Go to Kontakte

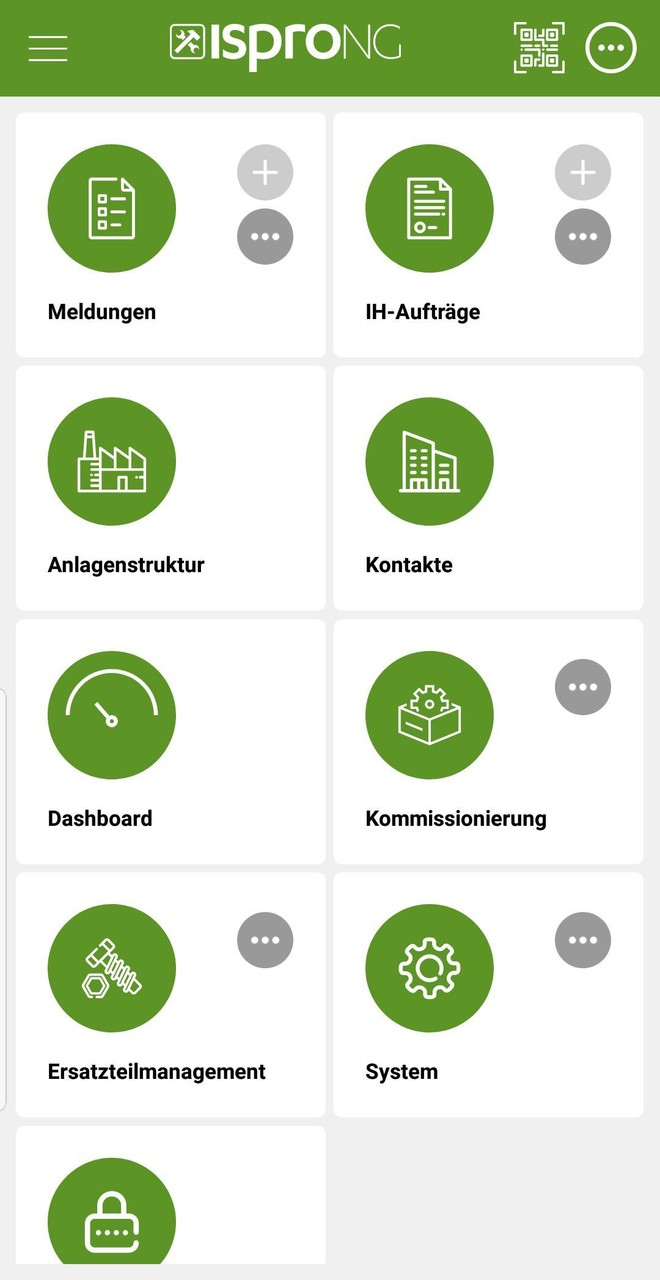pyautogui.click(x=430, y=462)
